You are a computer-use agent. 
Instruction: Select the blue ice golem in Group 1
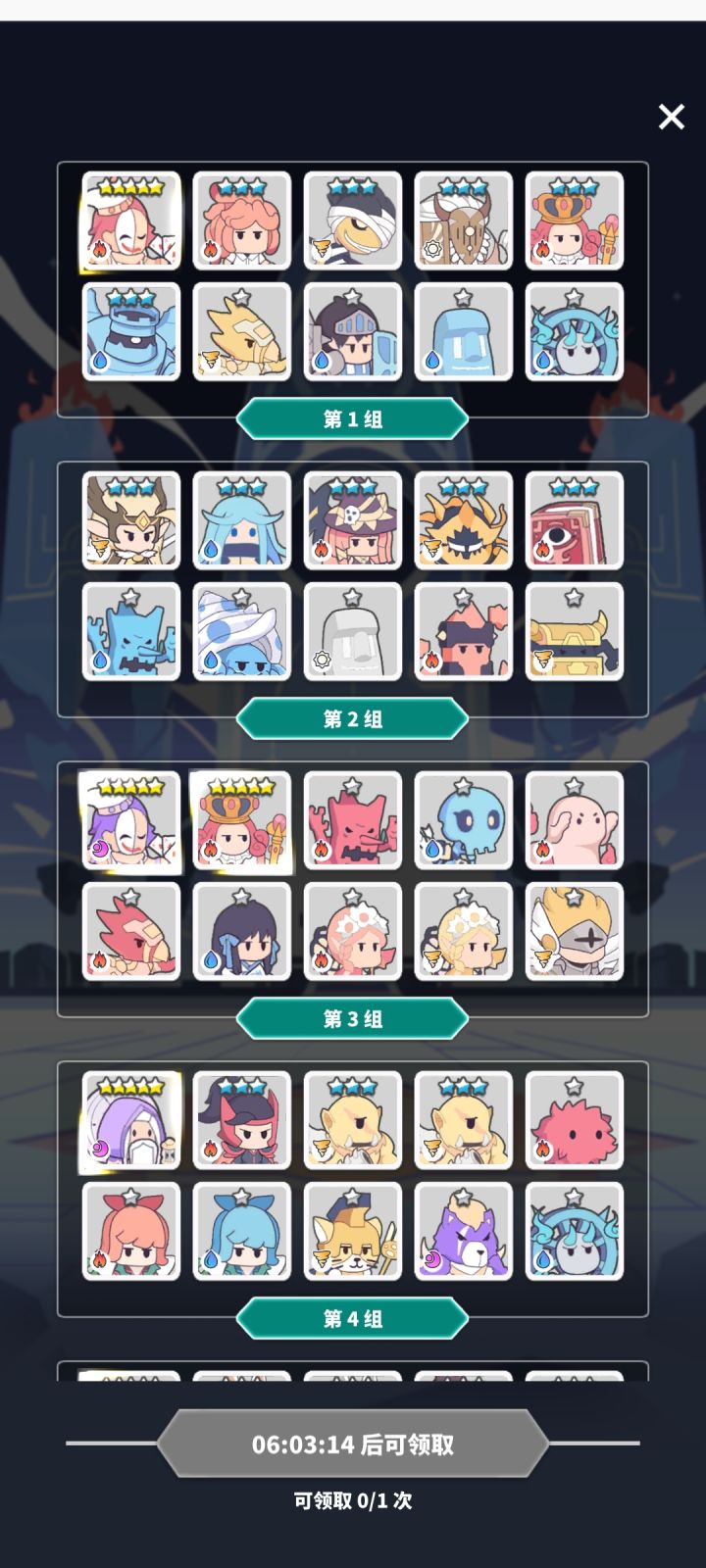tap(132, 333)
